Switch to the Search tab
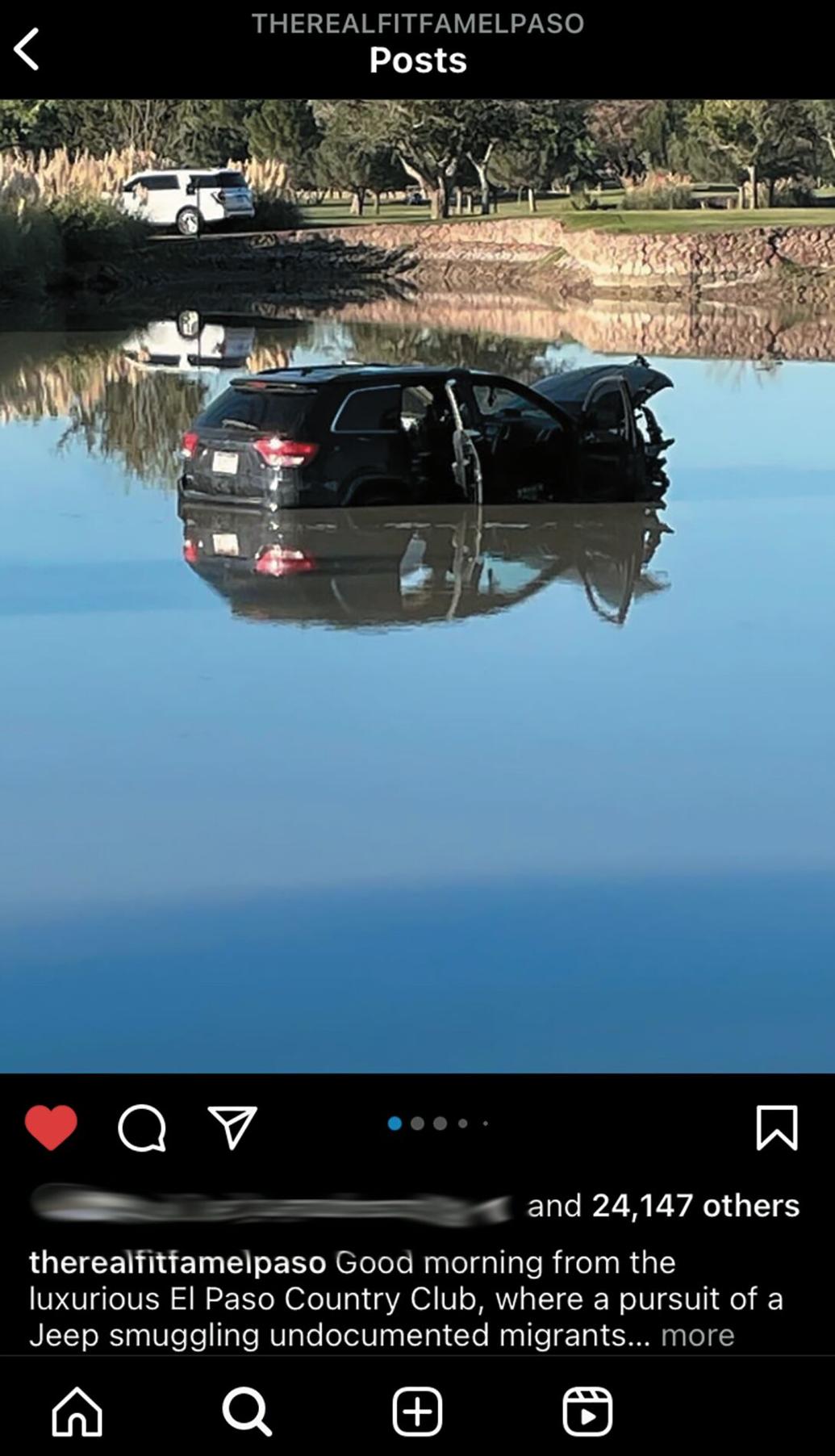The image size is (835, 1456). click(x=247, y=1412)
